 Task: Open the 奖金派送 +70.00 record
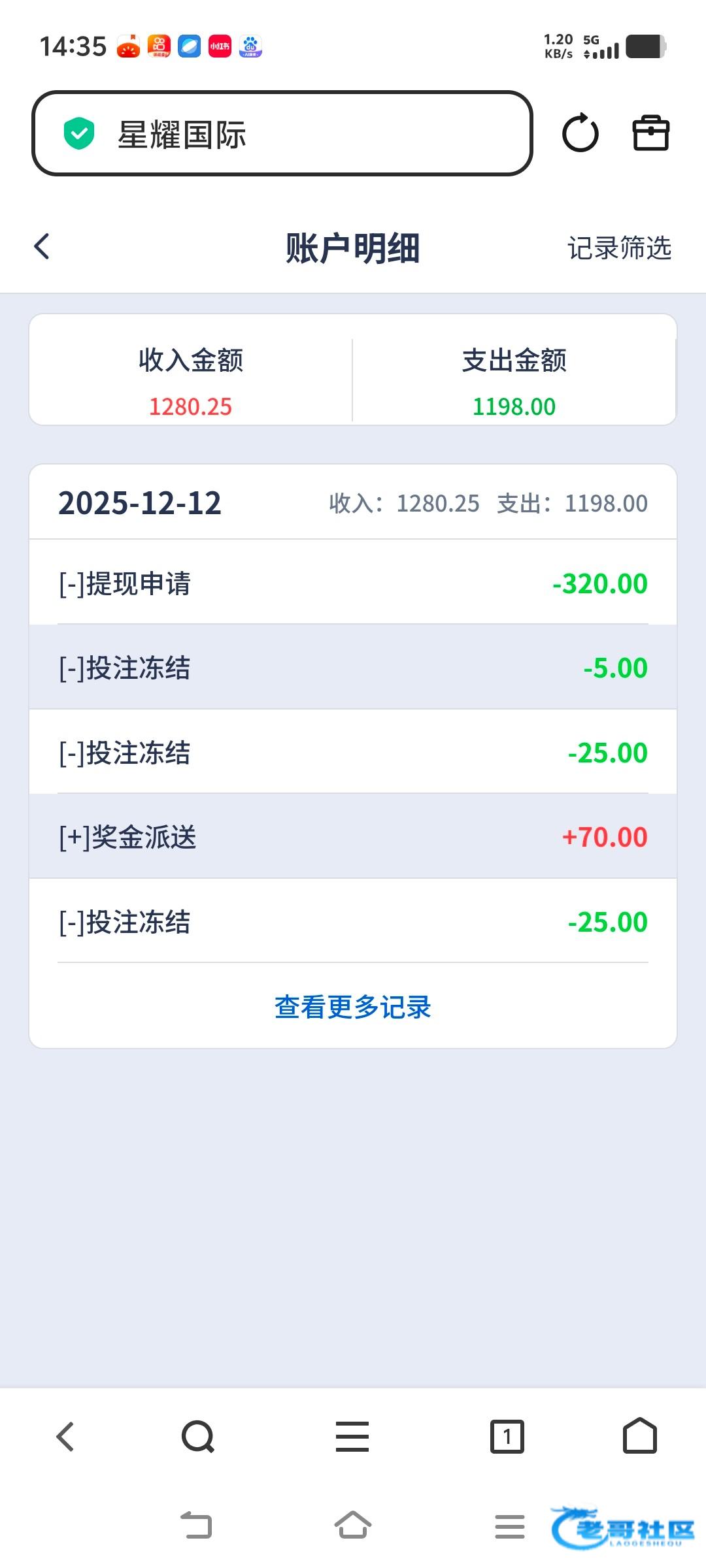click(x=353, y=837)
